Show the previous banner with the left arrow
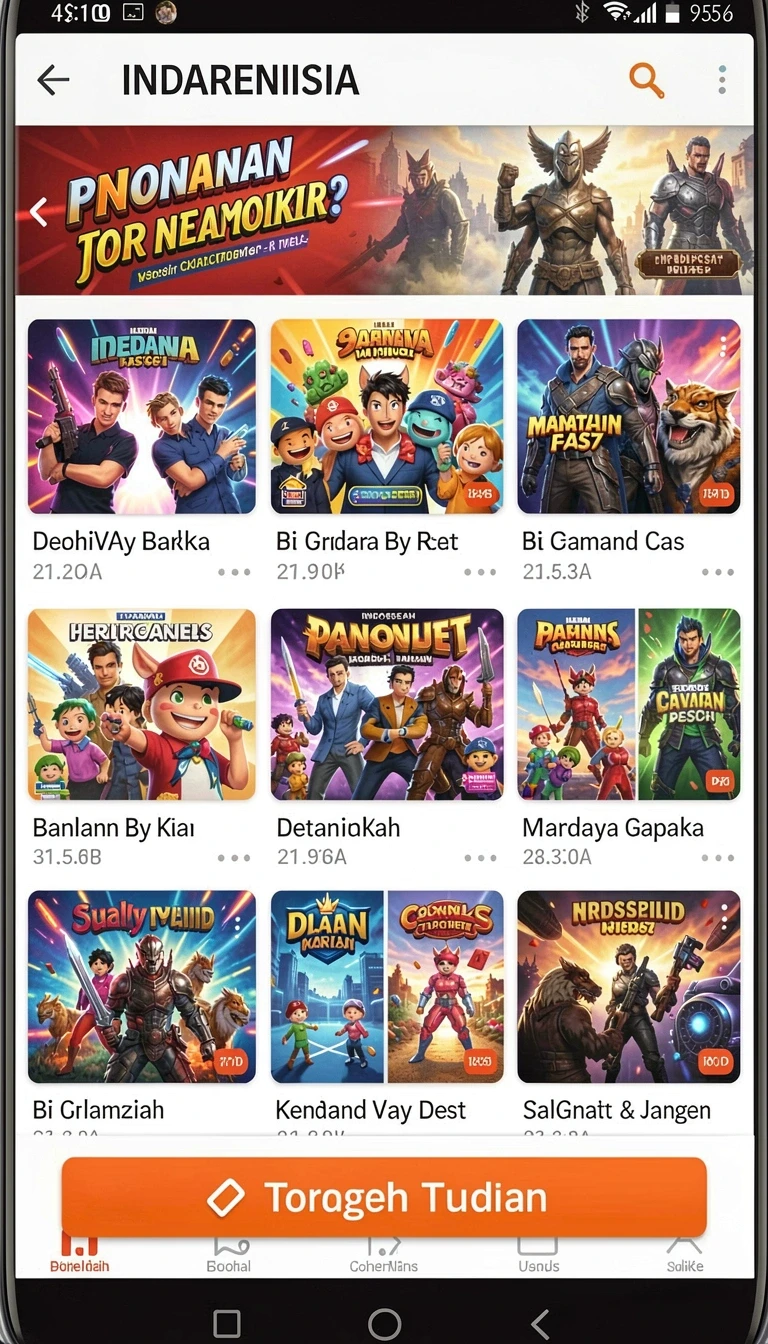768x1344 pixels. tap(39, 211)
